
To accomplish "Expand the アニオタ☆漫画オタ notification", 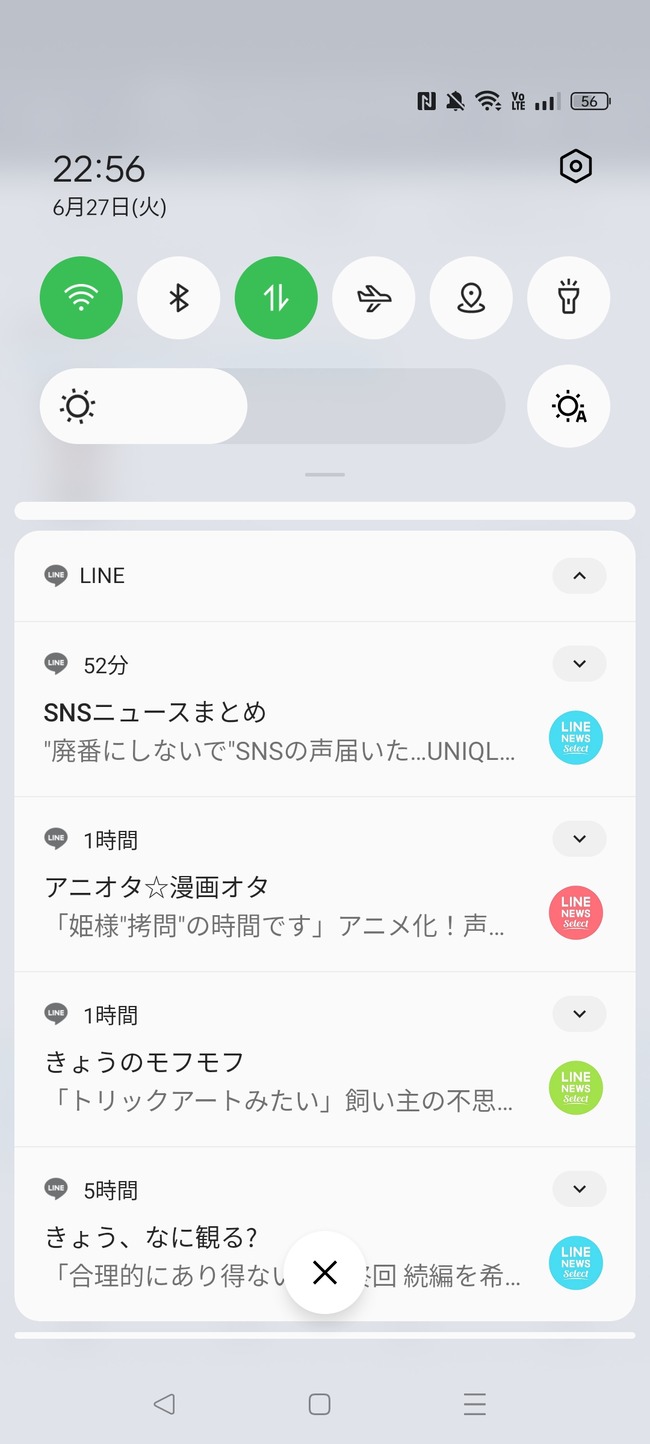I will click(x=579, y=839).
